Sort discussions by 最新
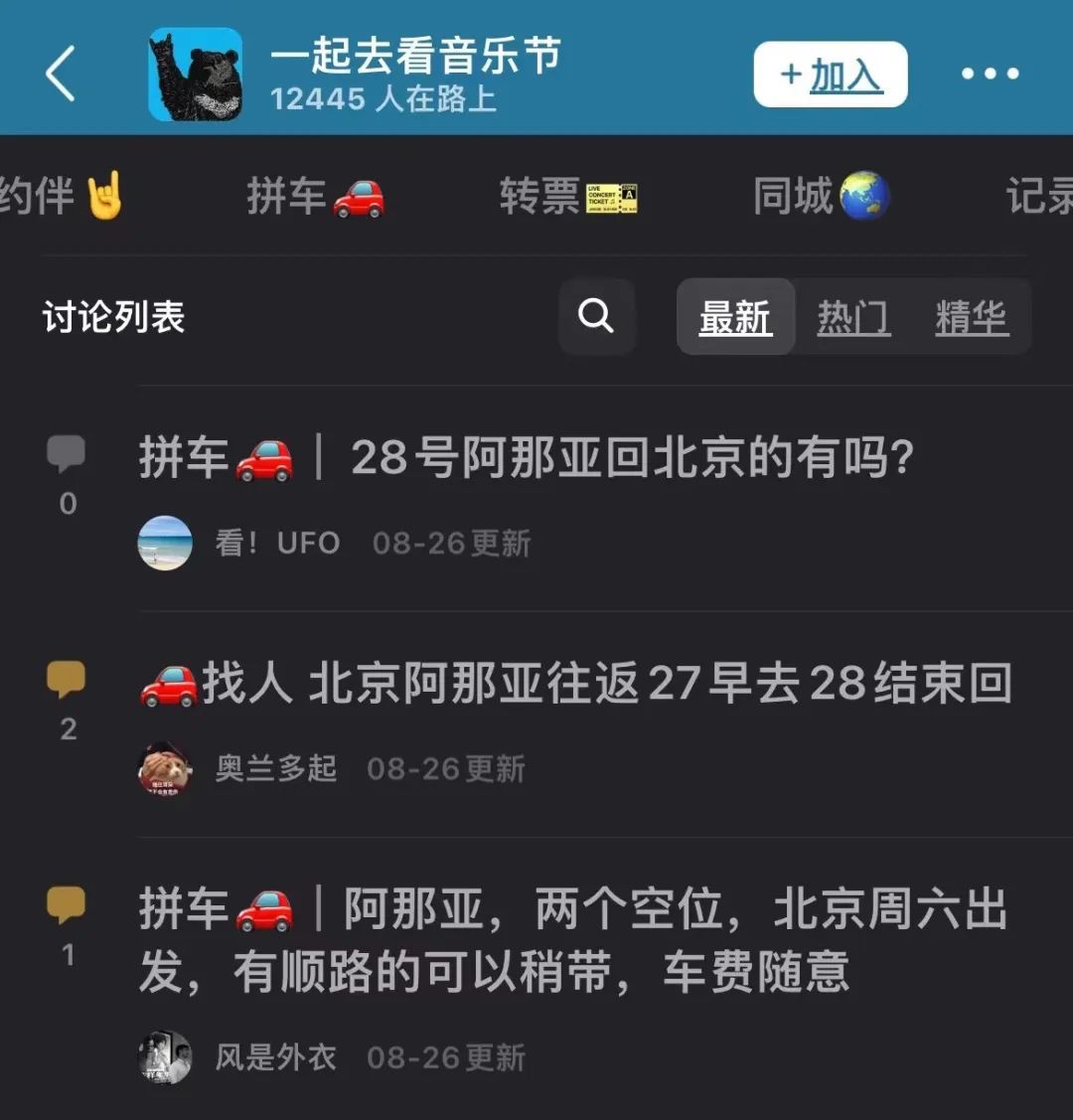The image size is (1073, 1120). point(735,318)
